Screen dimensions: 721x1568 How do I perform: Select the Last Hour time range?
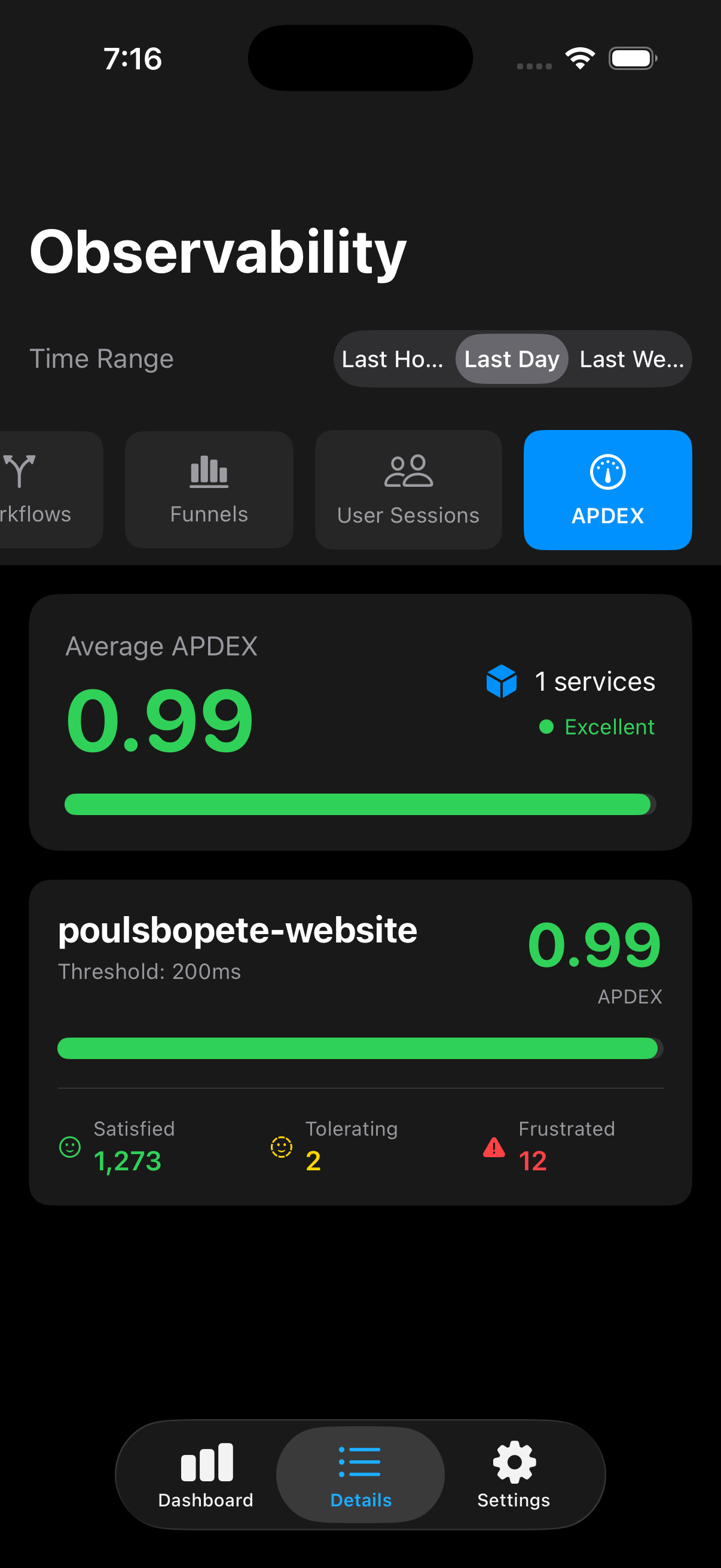point(392,359)
